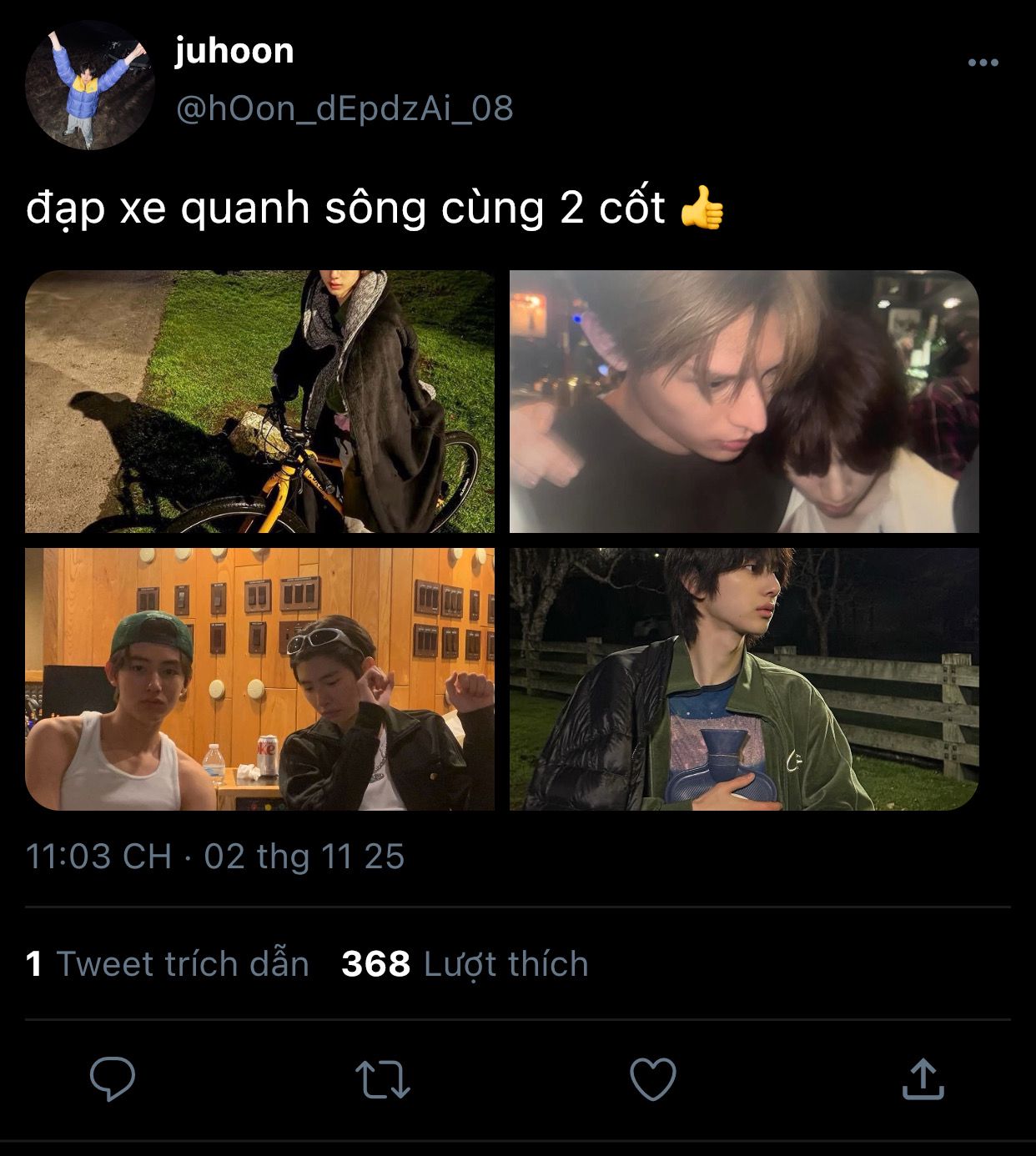The width and height of the screenshot is (1036, 1156).
Task: Reply to juhoon's tweet
Action: [113, 1079]
